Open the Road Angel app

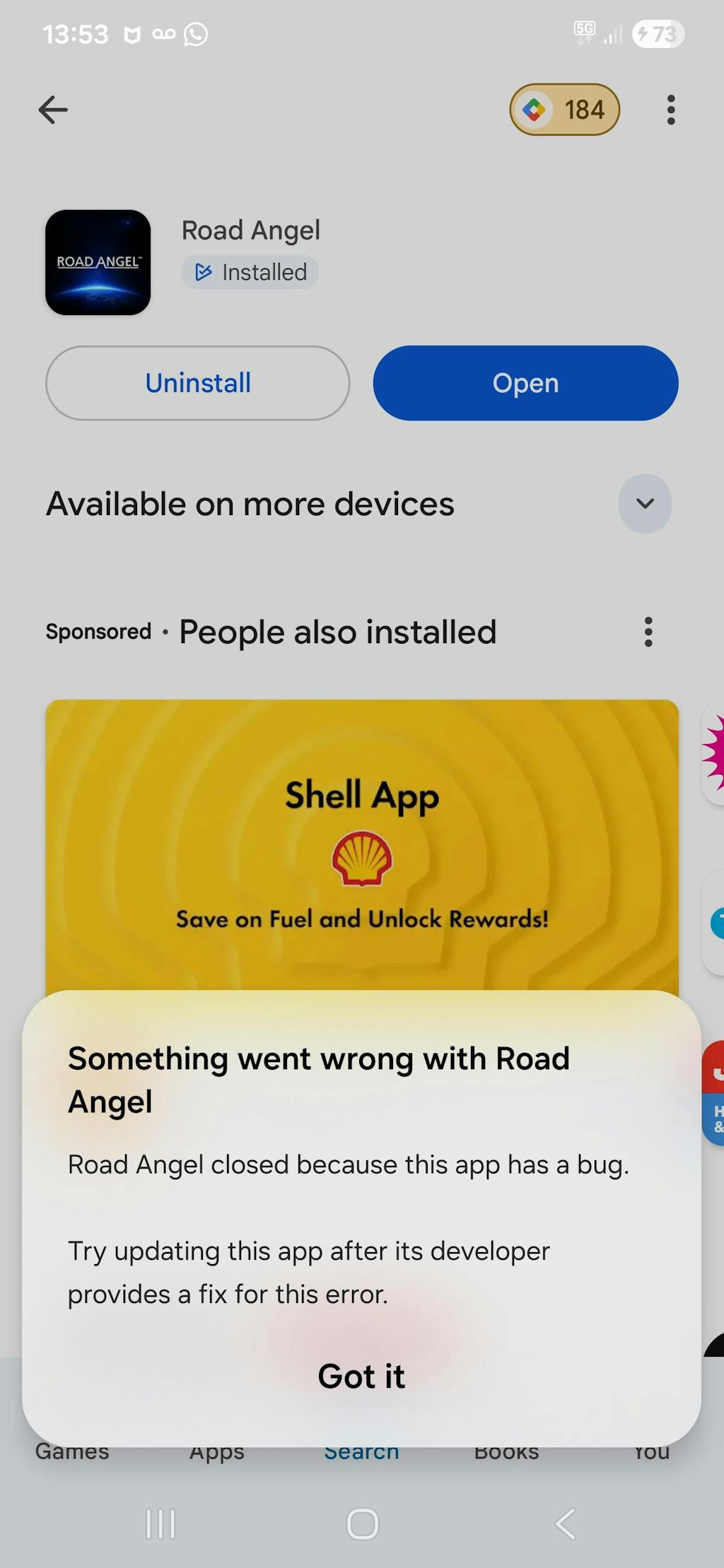click(x=525, y=383)
